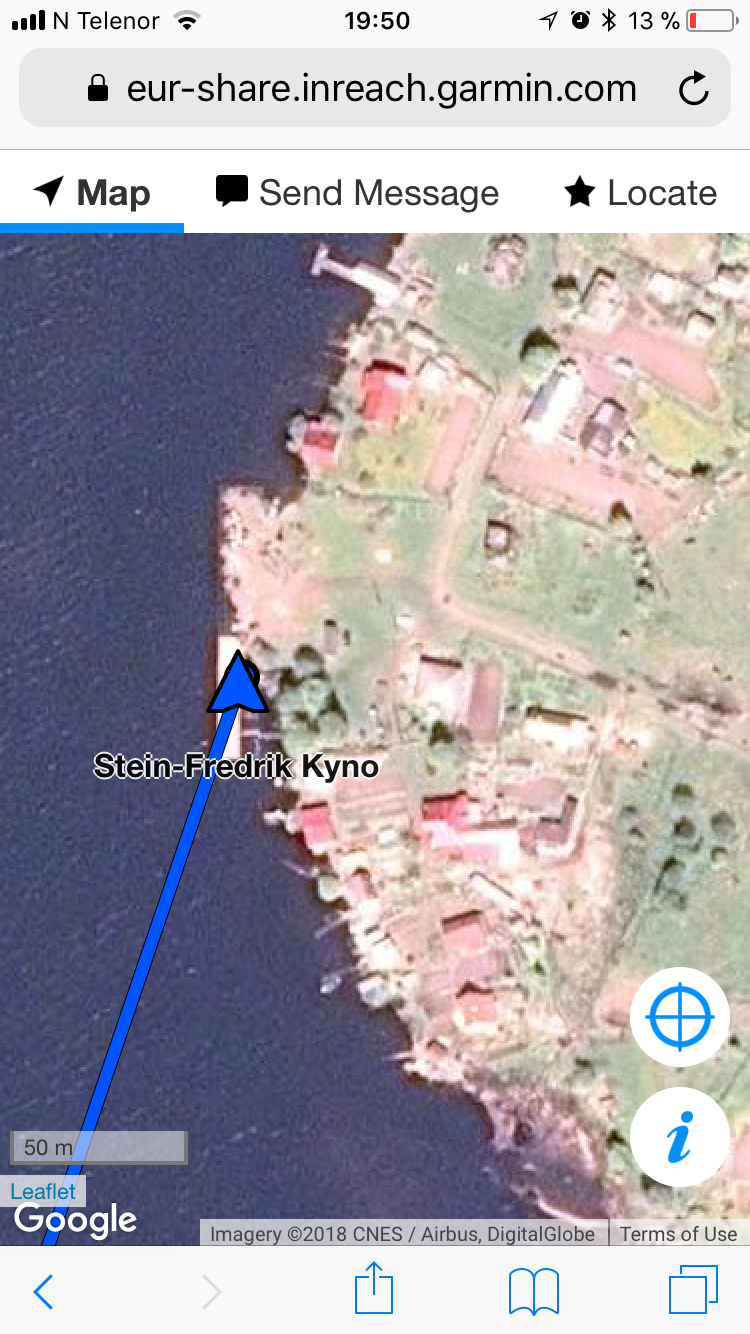
Task: Open the Terms of Use link
Action: [678, 1233]
